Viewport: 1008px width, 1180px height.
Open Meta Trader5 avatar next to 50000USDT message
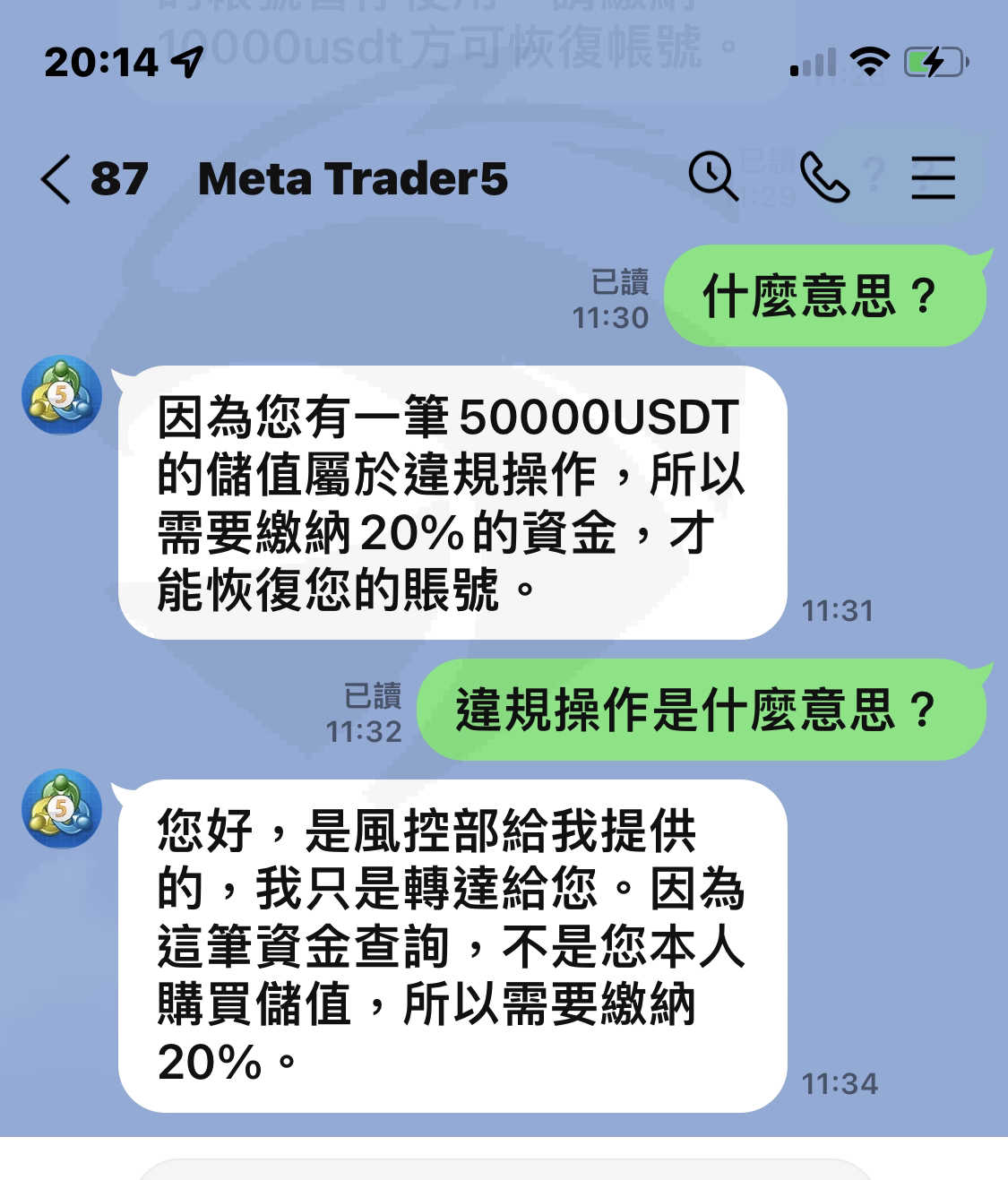(62, 395)
